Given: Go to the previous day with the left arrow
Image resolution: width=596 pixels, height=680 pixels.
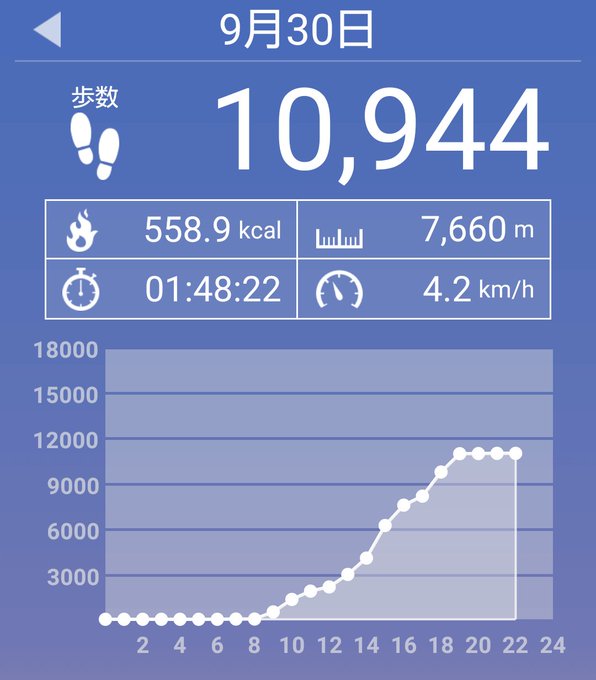Looking at the screenshot, I should coord(48,29).
